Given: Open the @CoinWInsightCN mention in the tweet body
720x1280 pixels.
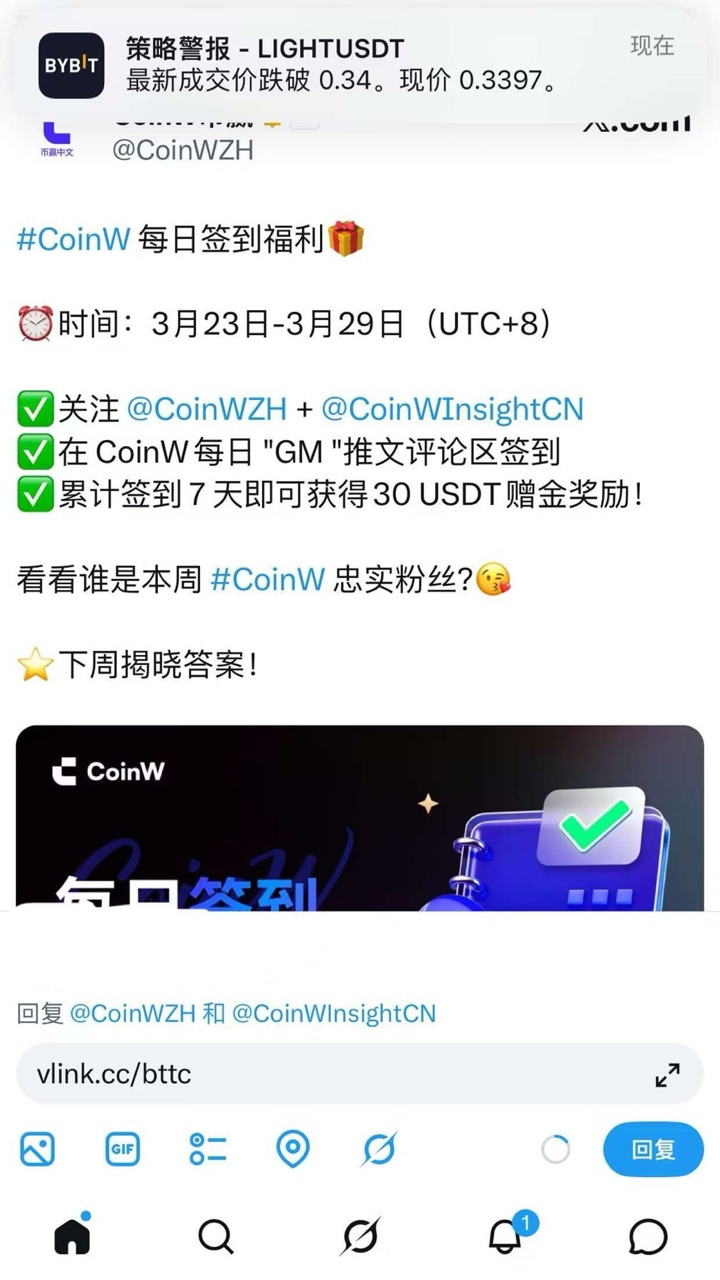Looking at the screenshot, I should point(452,409).
